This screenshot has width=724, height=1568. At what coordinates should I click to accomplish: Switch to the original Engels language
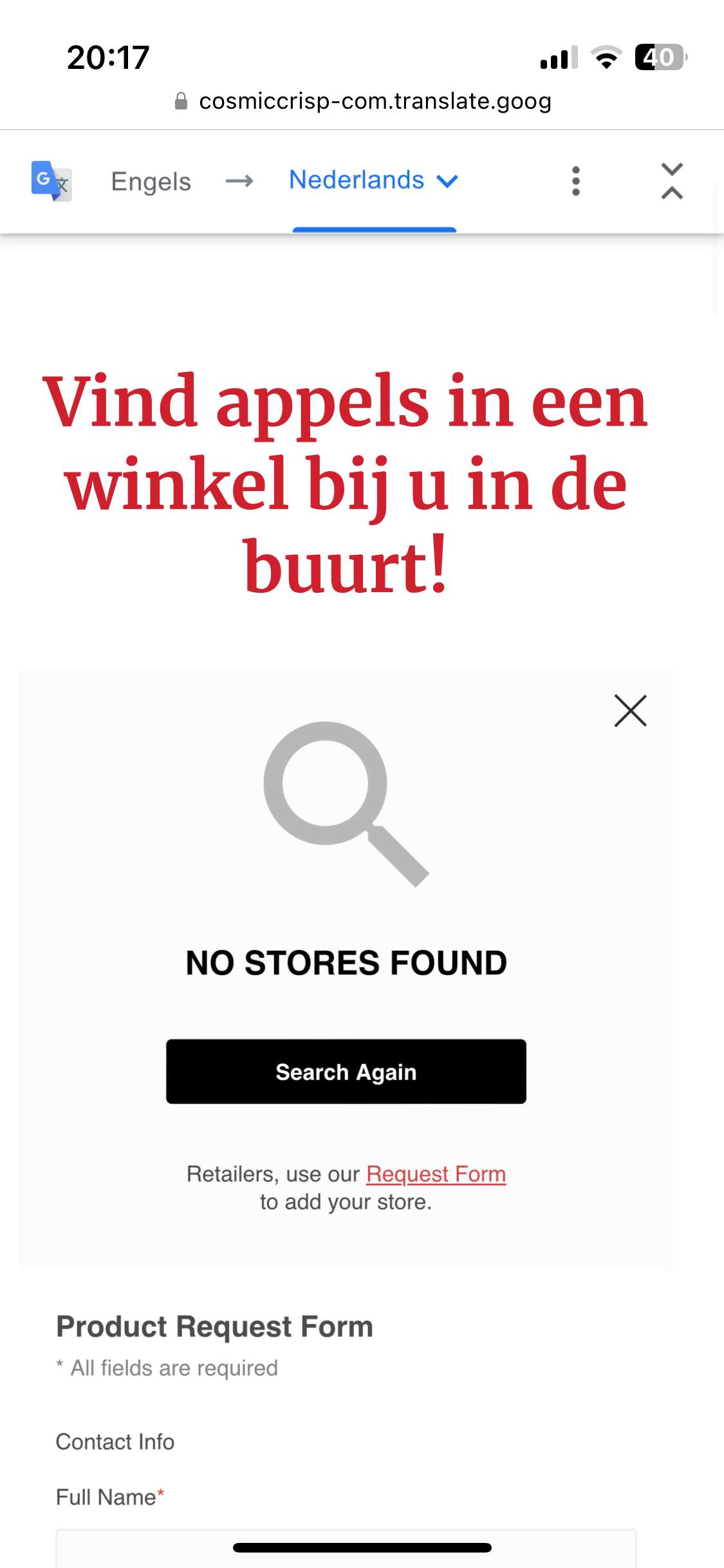[x=151, y=182]
